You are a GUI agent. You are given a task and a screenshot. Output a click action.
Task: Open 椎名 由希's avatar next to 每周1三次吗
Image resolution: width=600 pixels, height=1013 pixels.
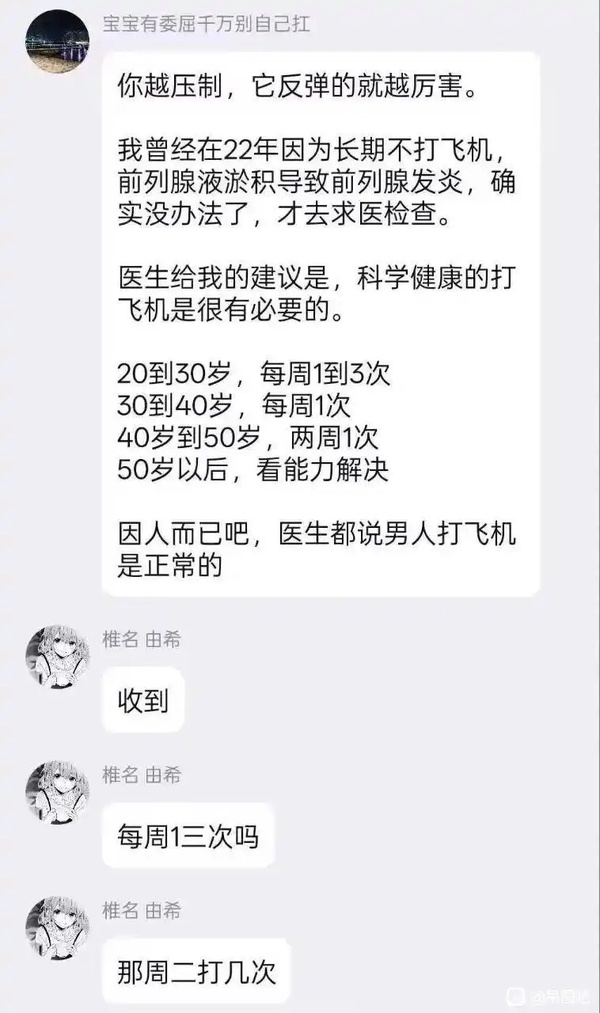[58, 793]
